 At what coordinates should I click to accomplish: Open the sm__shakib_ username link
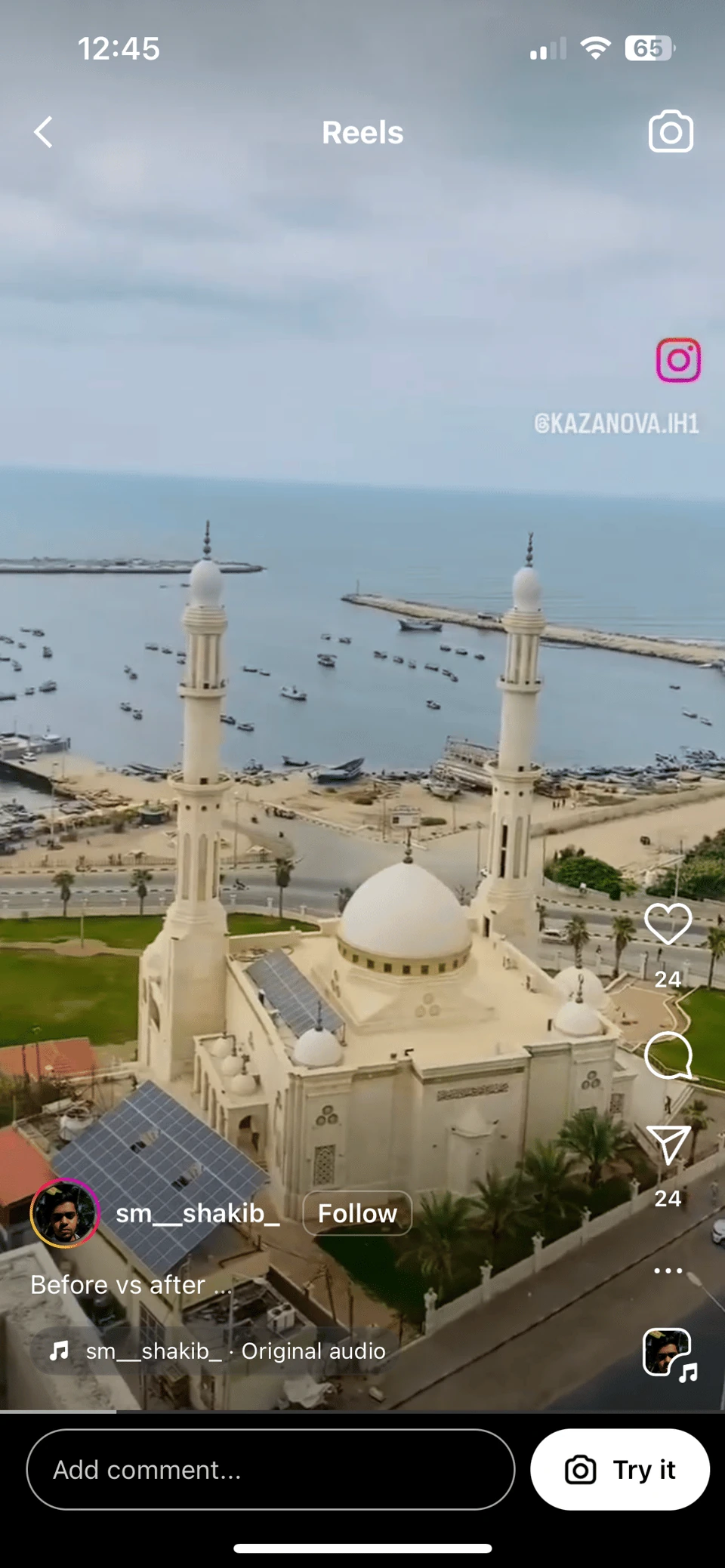197,1213
